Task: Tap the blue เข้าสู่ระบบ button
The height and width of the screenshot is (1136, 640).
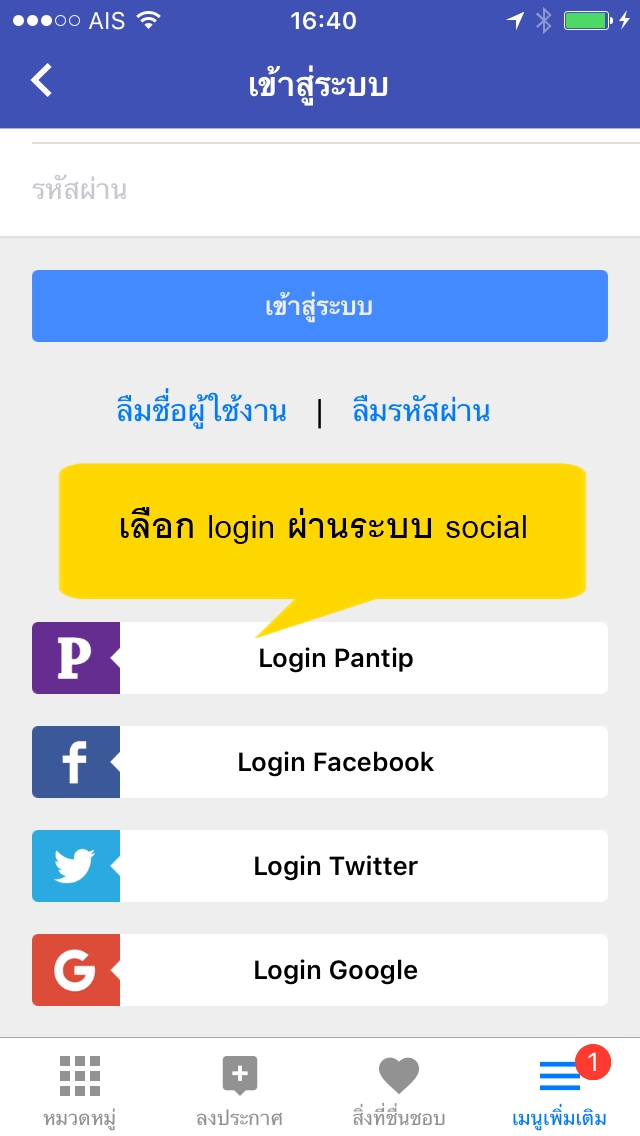Action: pos(320,306)
